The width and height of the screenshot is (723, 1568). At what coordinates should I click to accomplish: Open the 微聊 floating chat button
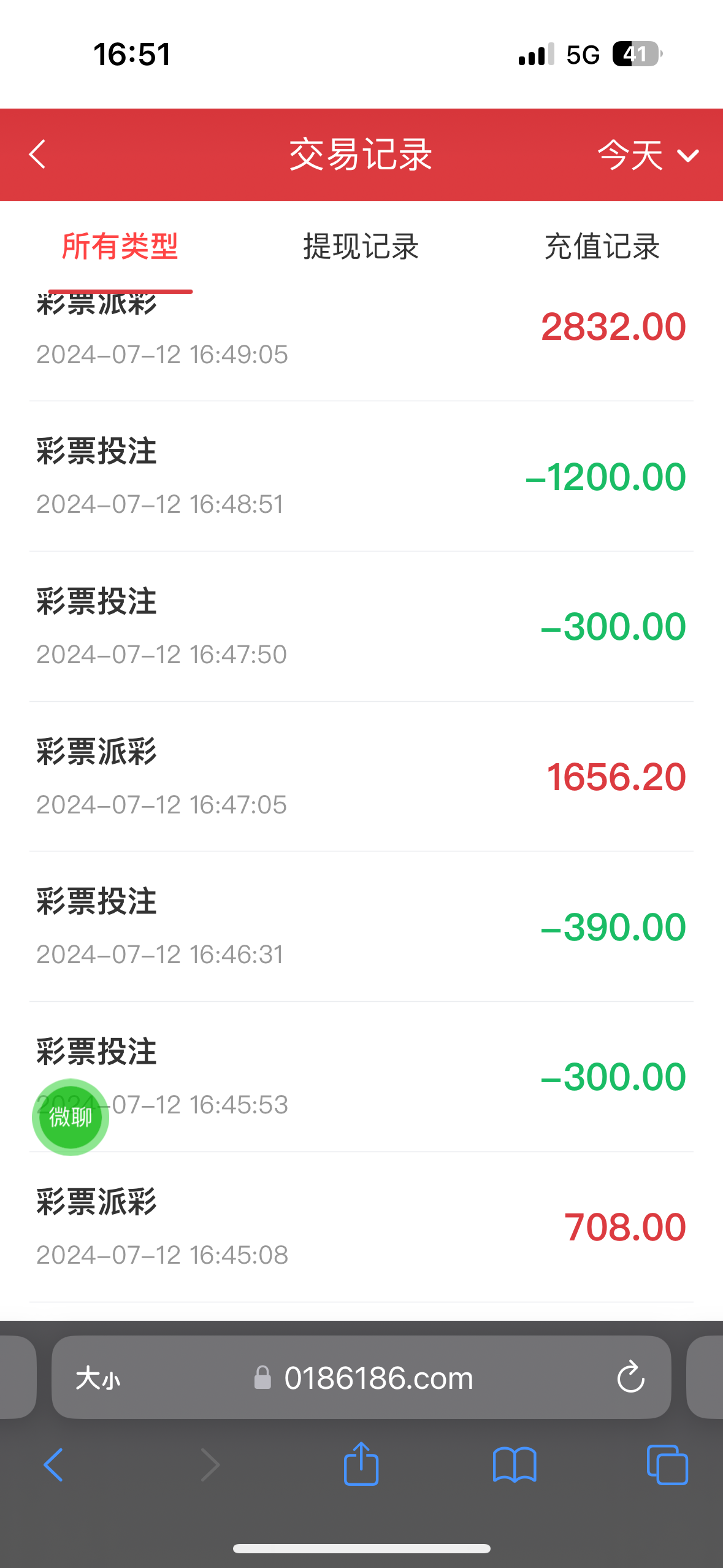pos(71,1116)
